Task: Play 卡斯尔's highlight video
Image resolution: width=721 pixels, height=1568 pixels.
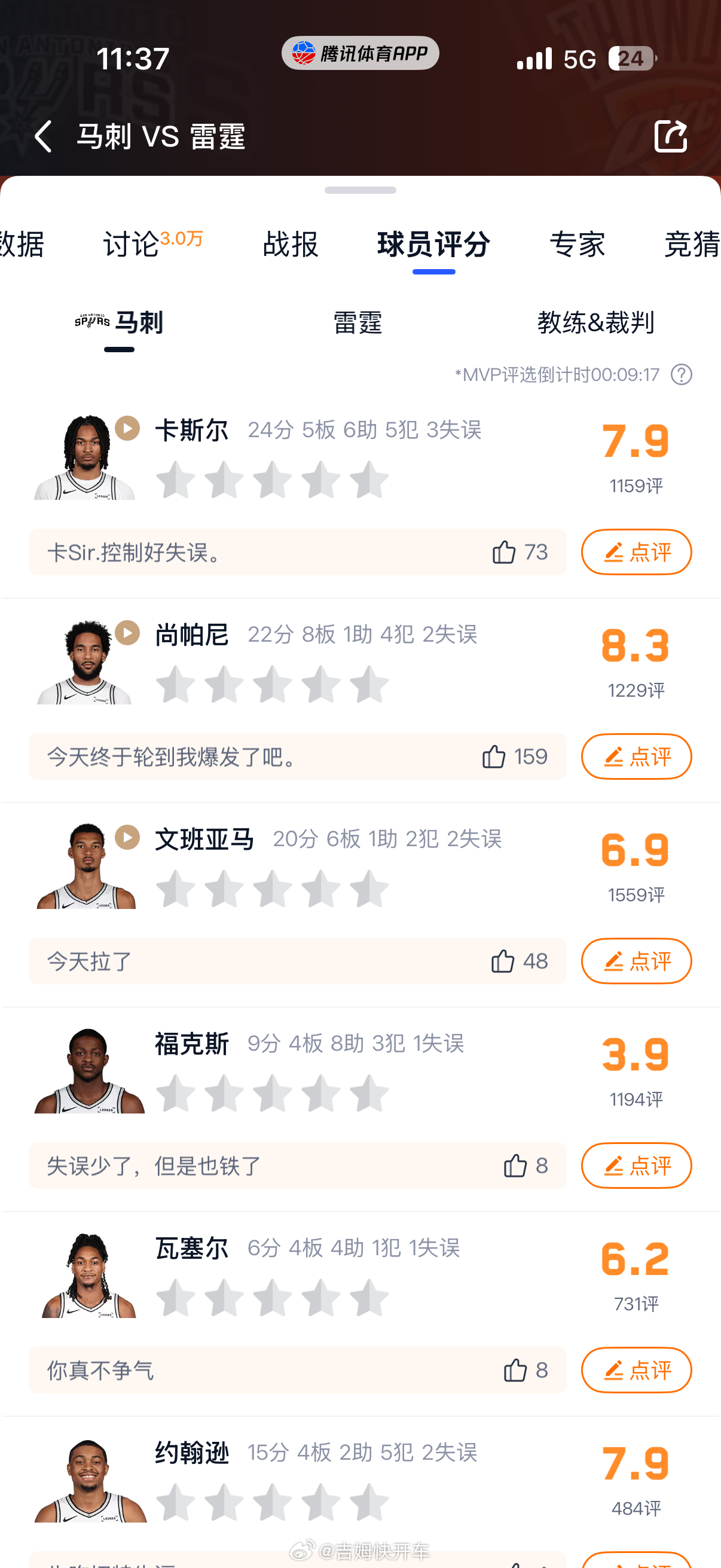Action: point(127,429)
